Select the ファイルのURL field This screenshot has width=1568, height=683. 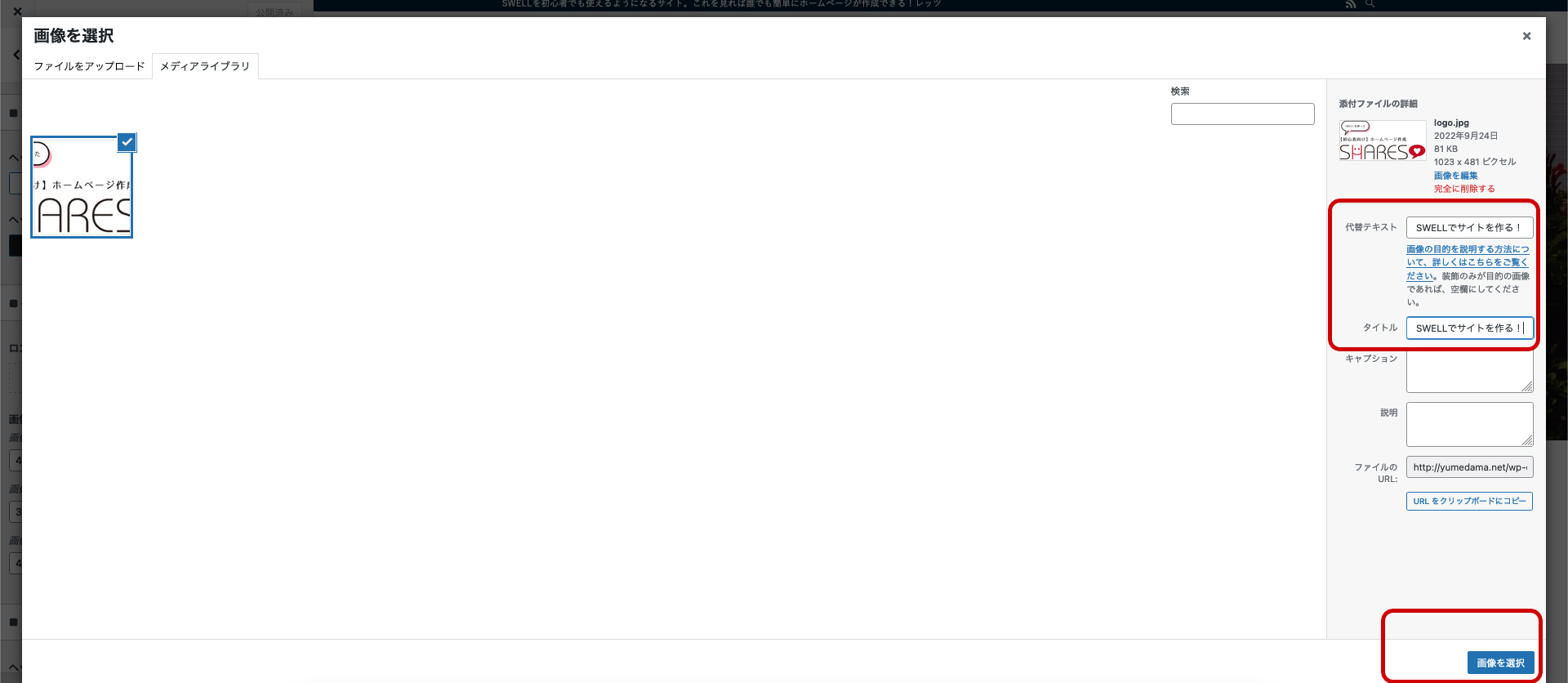point(1469,467)
